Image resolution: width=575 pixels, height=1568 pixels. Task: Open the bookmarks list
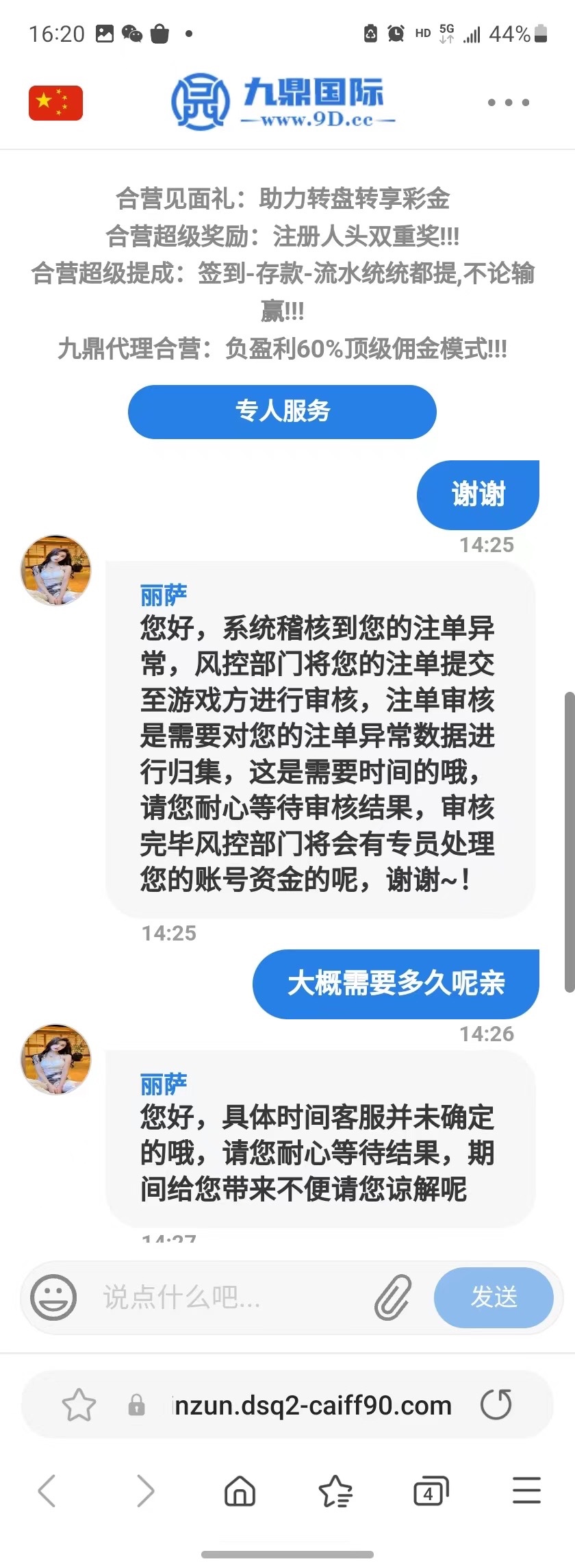(335, 1491)
